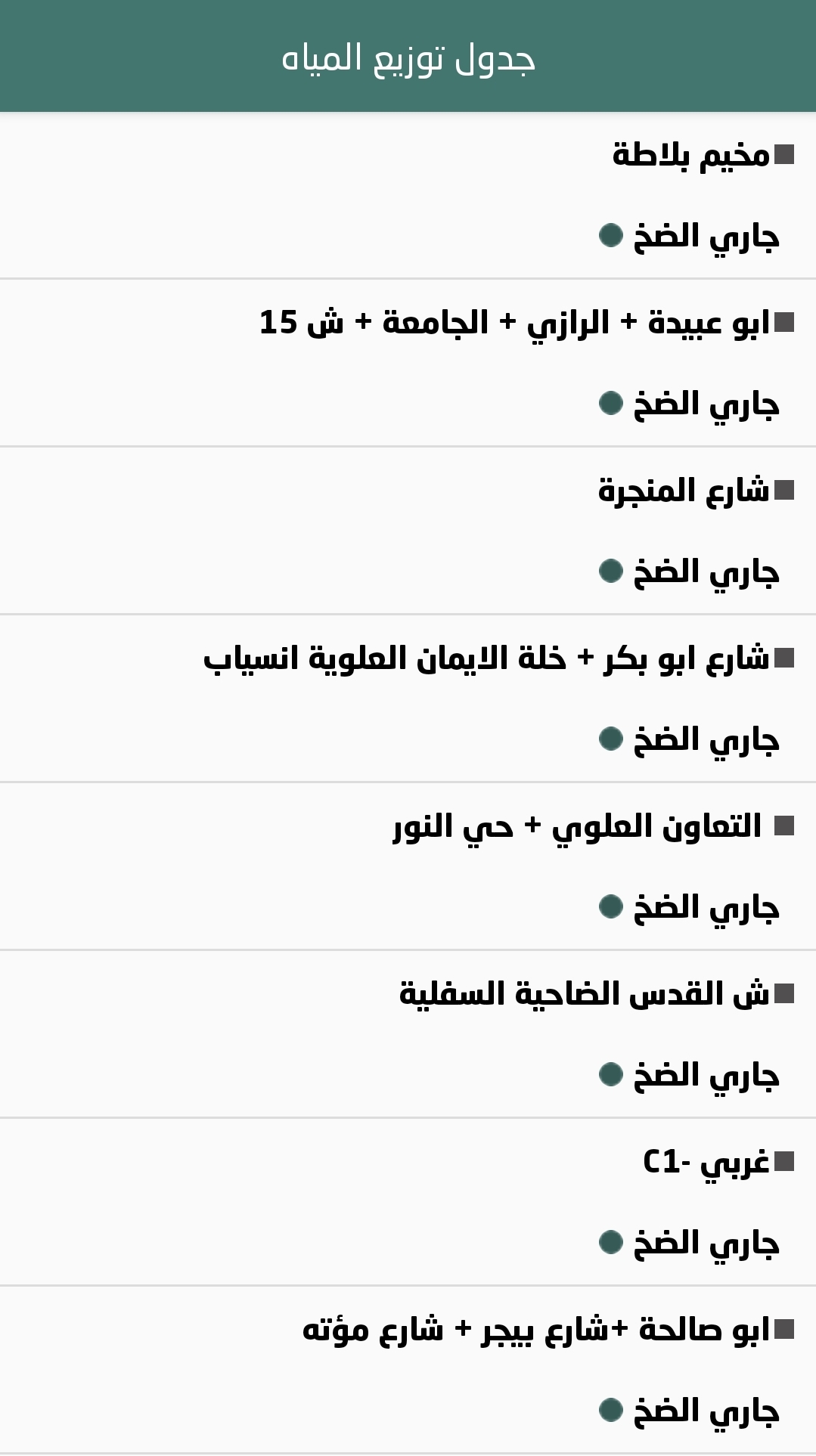Open the شارع المنجرة entry
Image resolution: width=816 pixels, height=1456 pixels.
pyautogui.click(x=683, y=491)
